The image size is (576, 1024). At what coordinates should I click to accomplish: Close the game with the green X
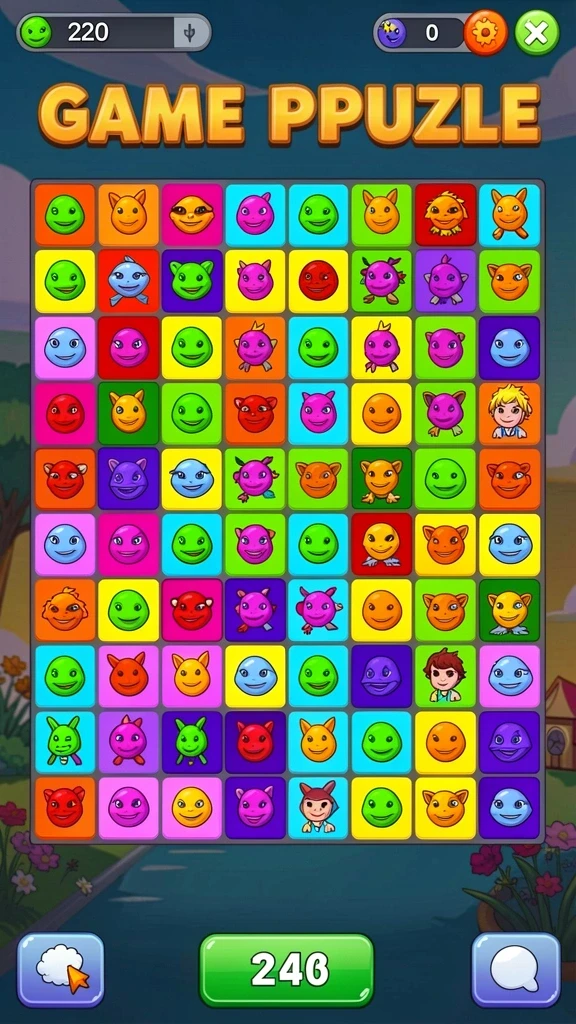point(537,32)
